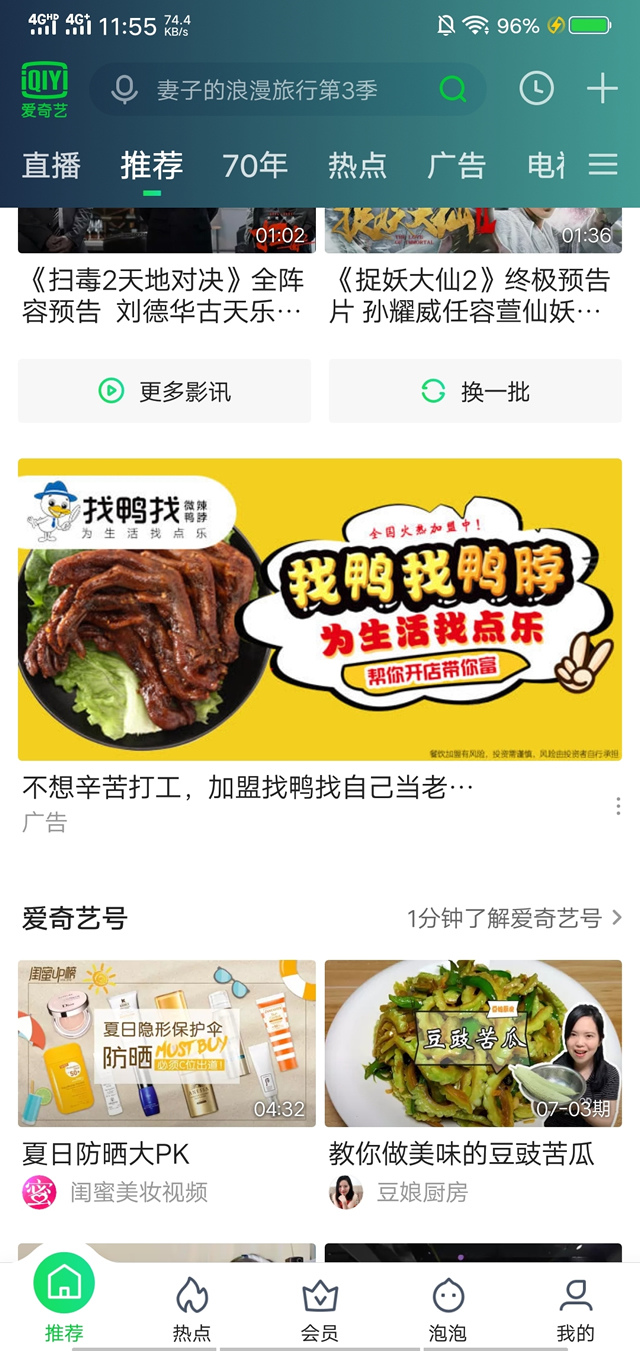
Task: Play the 夏日防晒大PK video
Action: pos(167,1043)
